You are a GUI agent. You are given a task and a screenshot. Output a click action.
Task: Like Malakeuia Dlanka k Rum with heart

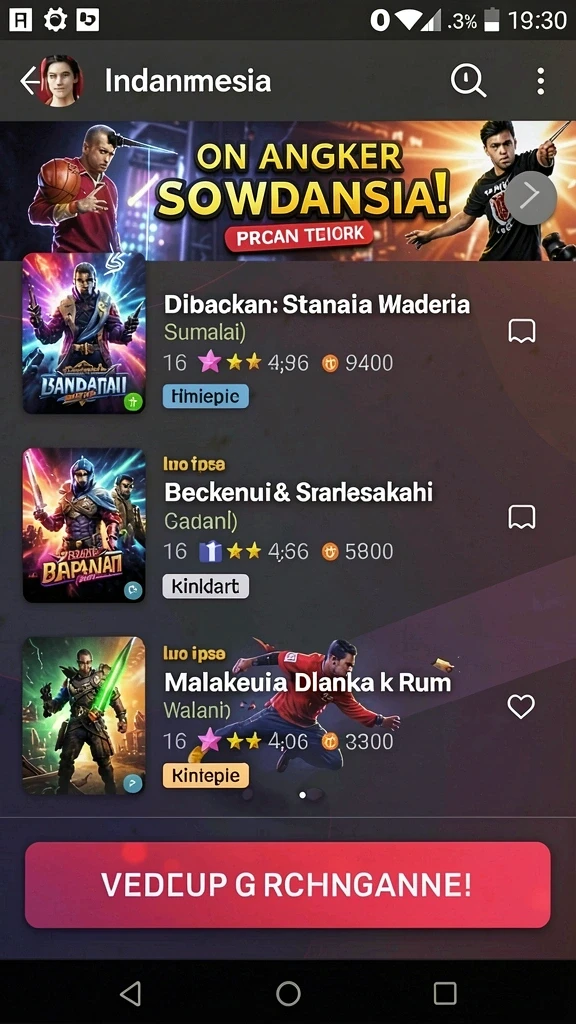(521, 707)
